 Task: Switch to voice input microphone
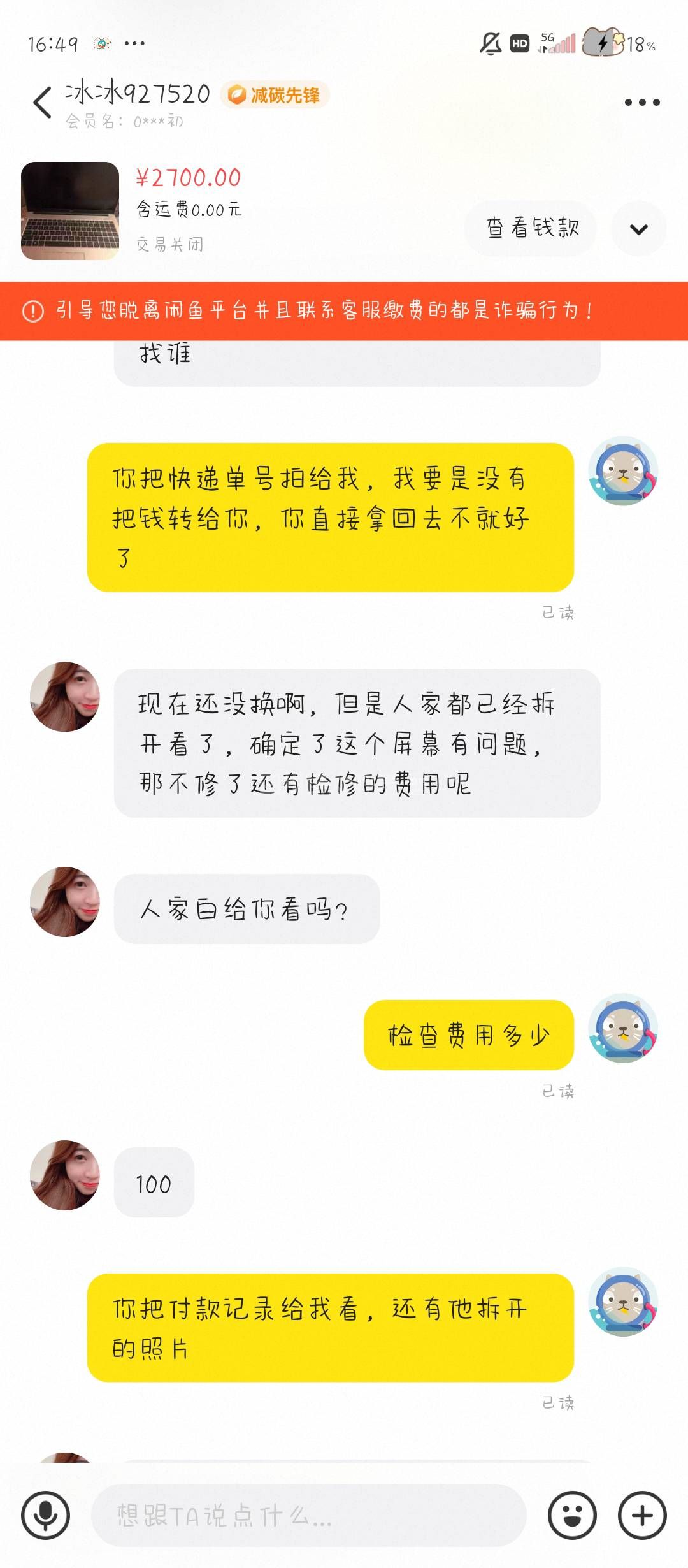[45, 1515]
